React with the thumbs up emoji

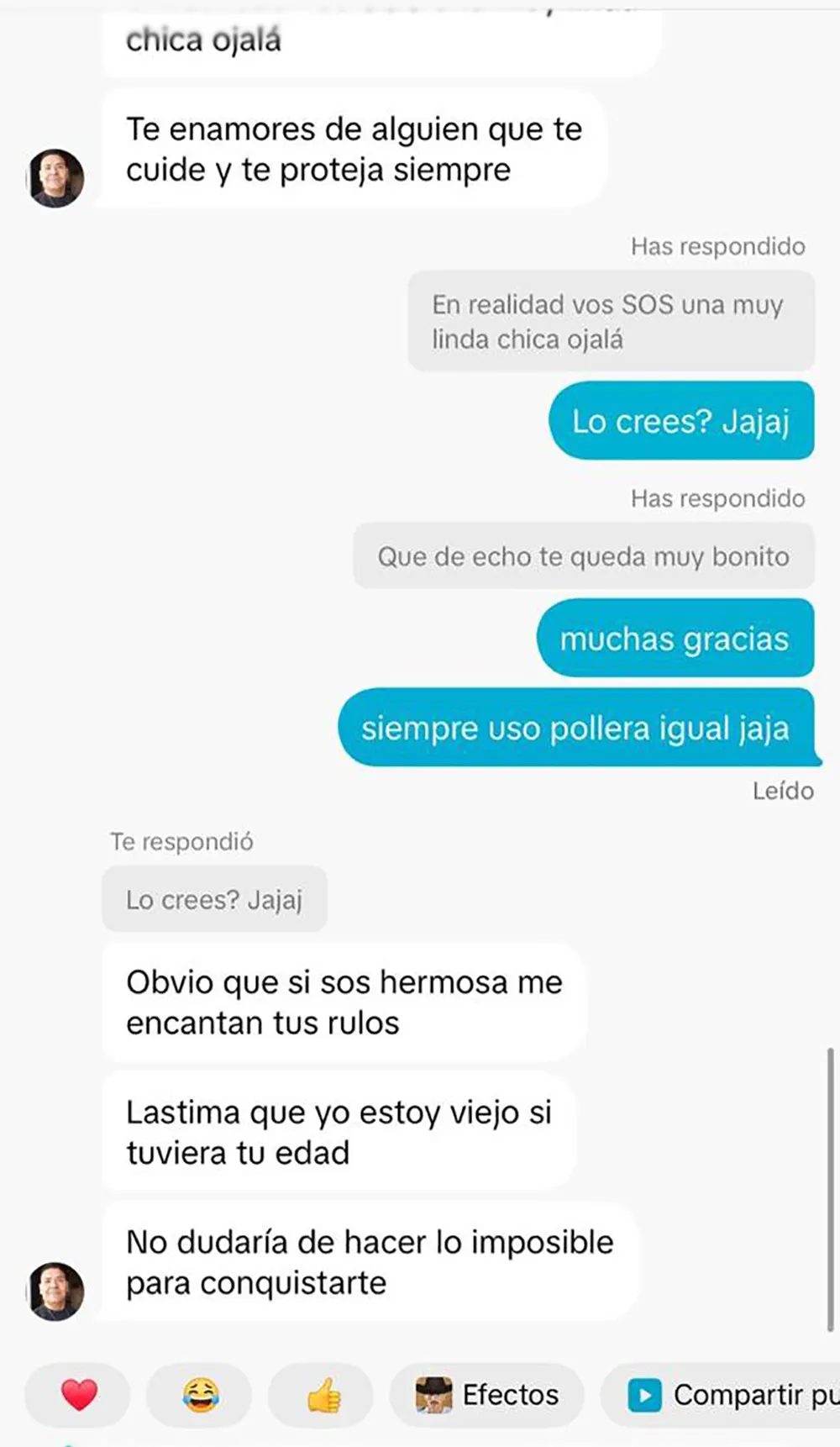[x=320, y=1394]
